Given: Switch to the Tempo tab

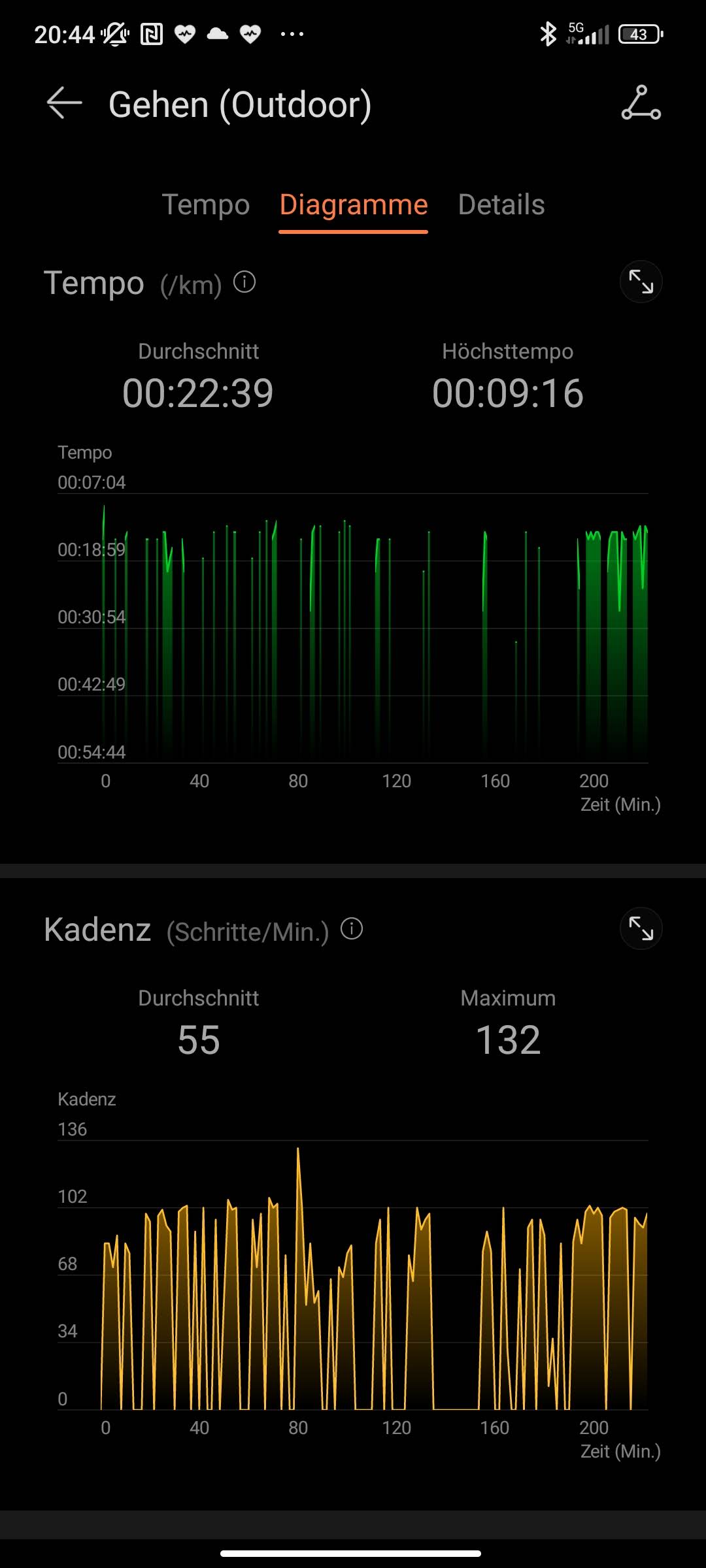Looking at the screenshot, I should pyautogui.click(x=206, y=205).
